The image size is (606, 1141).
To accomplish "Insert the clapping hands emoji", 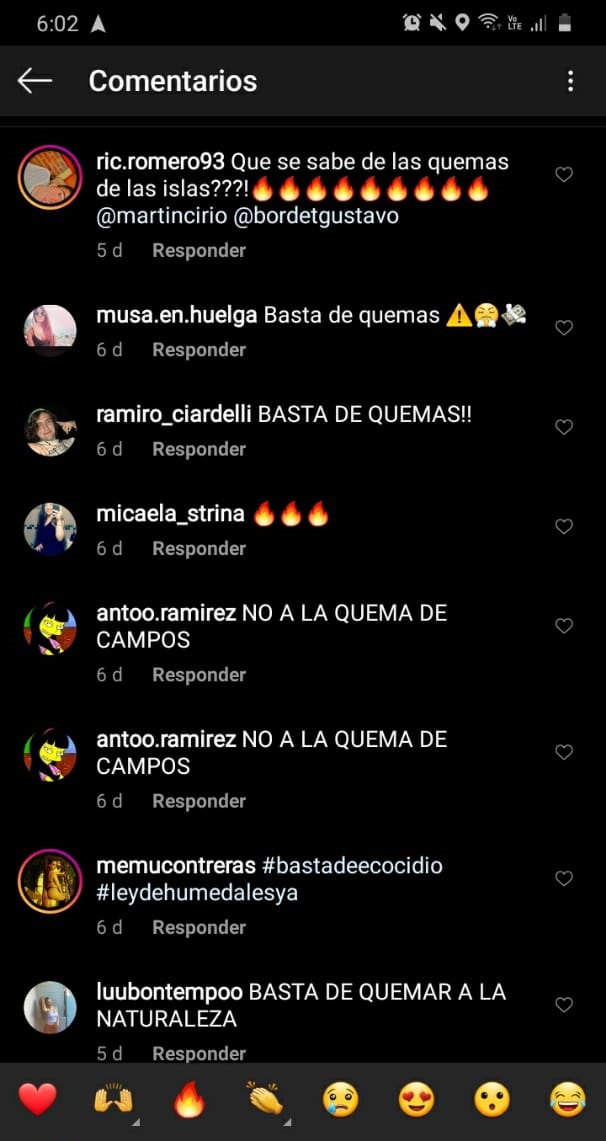I will [265, 1101].
